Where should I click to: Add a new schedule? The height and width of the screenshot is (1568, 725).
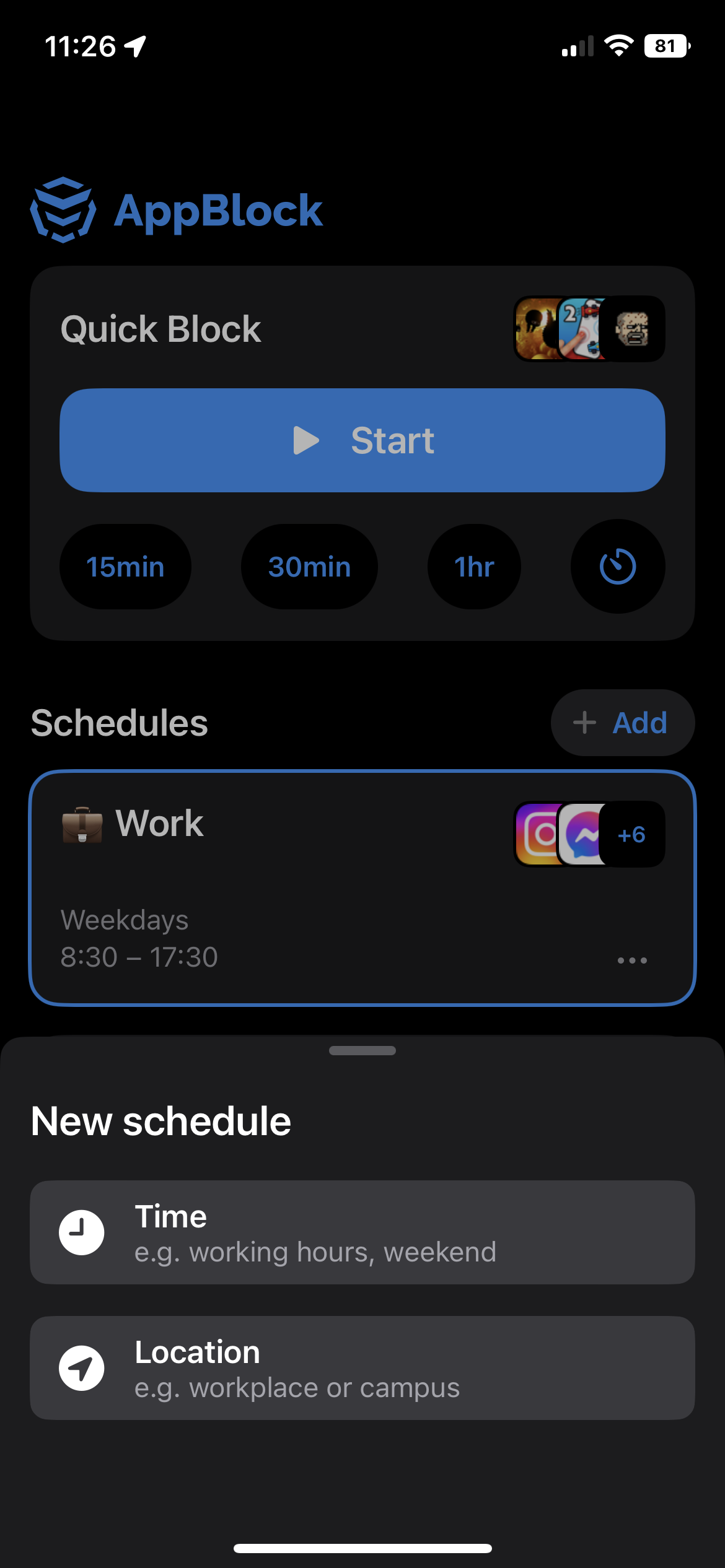tap(622, 723)
